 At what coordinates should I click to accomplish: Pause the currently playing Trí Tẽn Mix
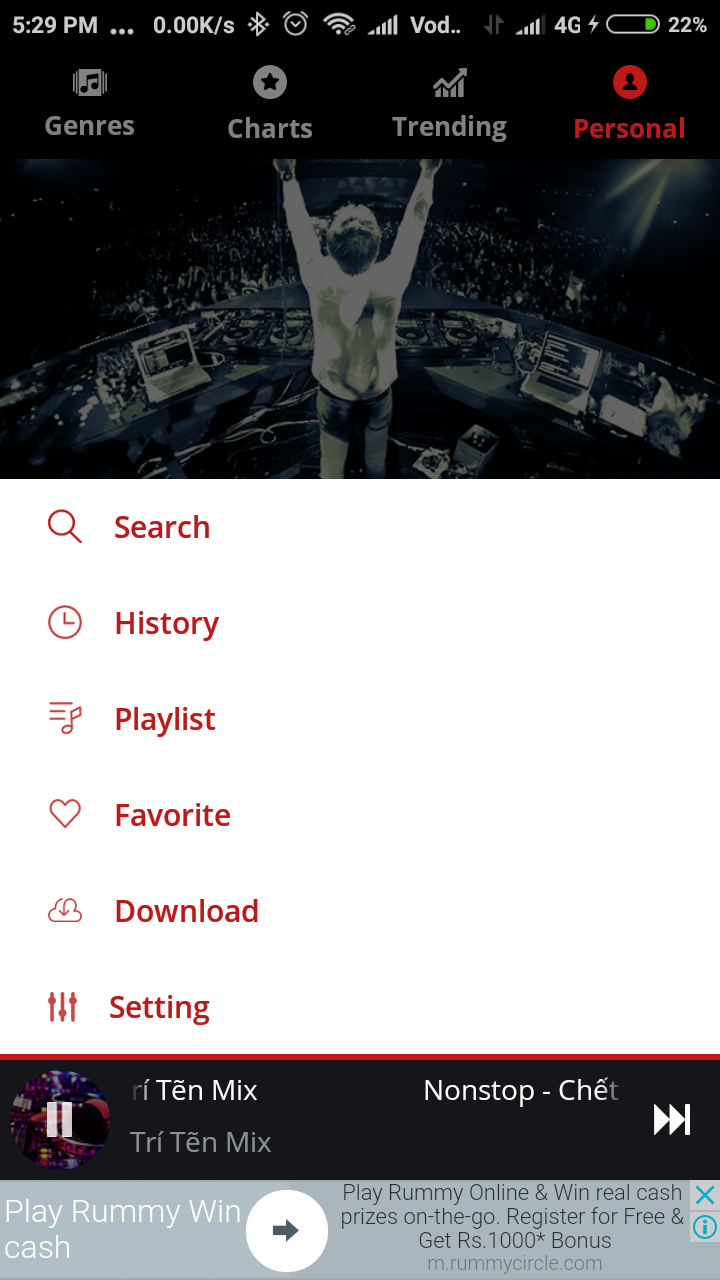(x=60, y=1119)
